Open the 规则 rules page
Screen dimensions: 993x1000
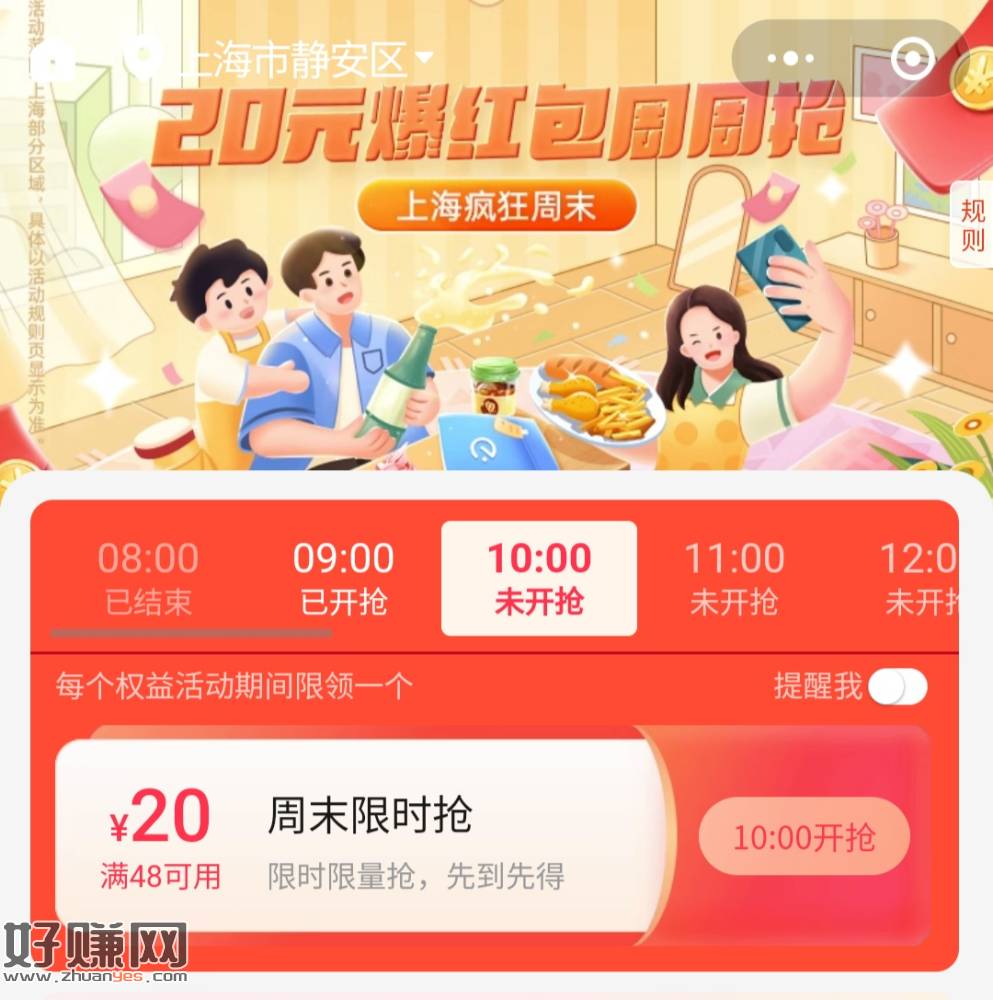coord(971,225)
